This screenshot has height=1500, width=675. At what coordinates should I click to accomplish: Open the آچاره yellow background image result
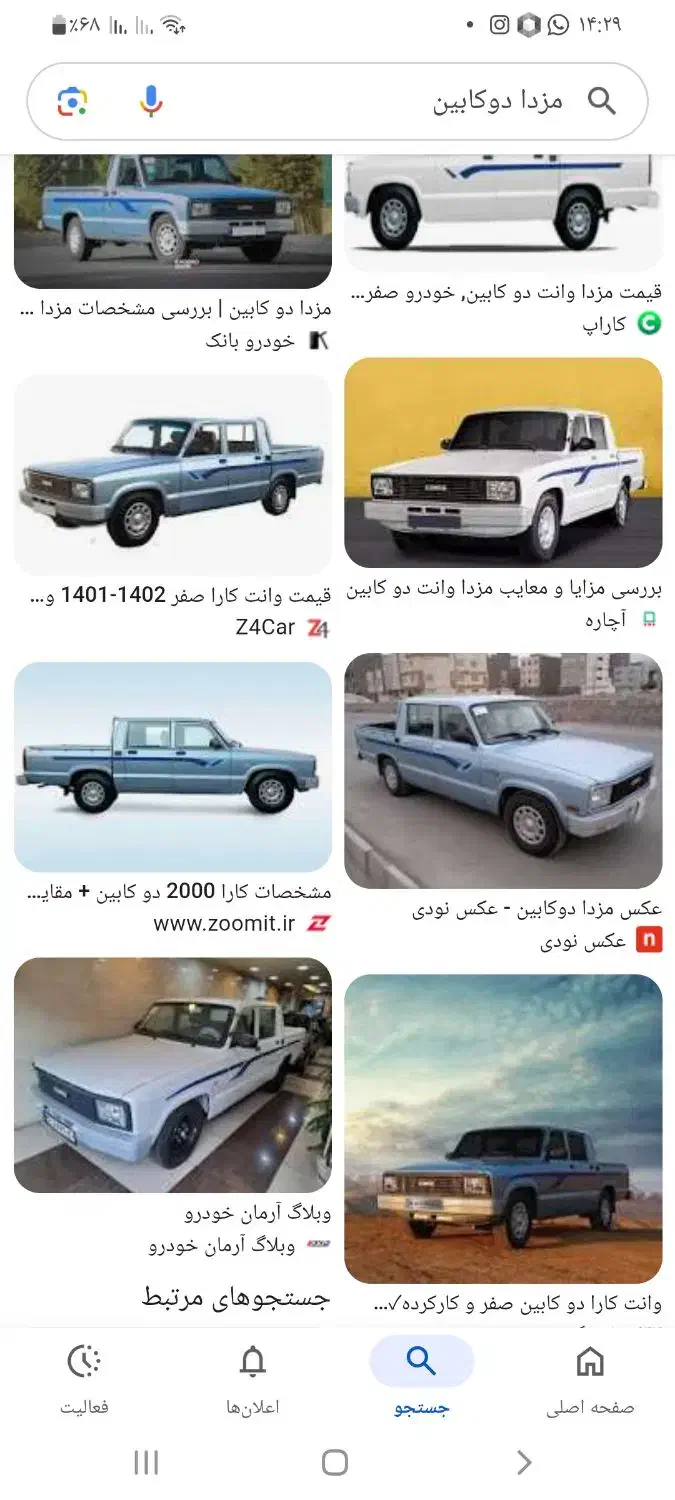click(x=503, y=463)
